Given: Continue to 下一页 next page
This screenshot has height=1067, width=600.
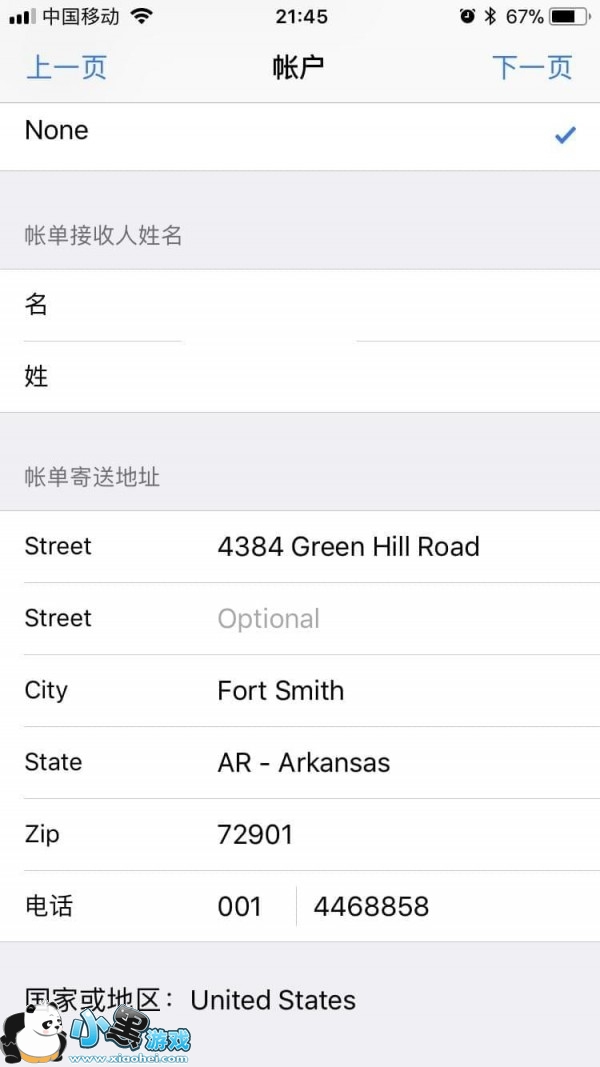Looking at the screenshot, I should pos(532,68).
